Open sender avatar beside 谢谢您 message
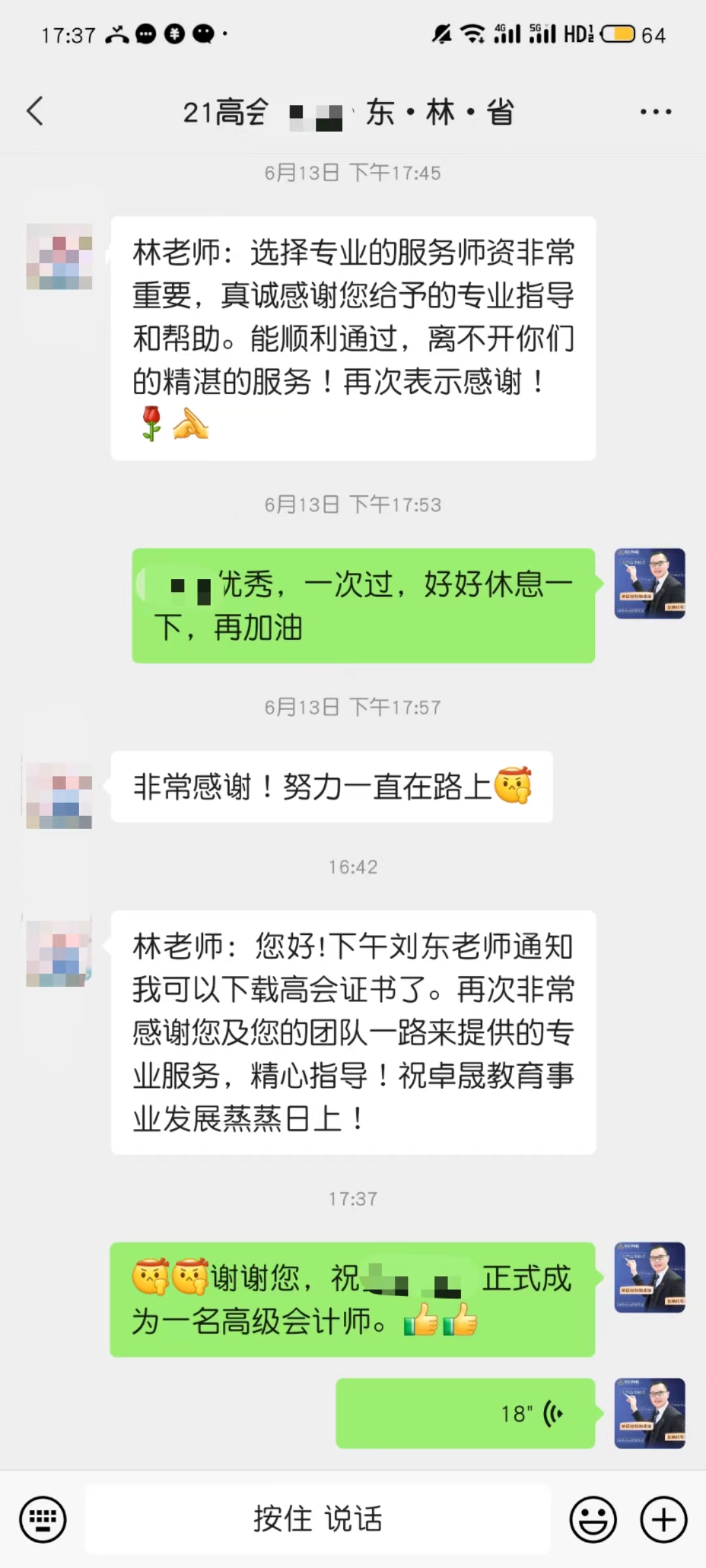This screenshot has height=1568, width=706. pos(649,1277)
